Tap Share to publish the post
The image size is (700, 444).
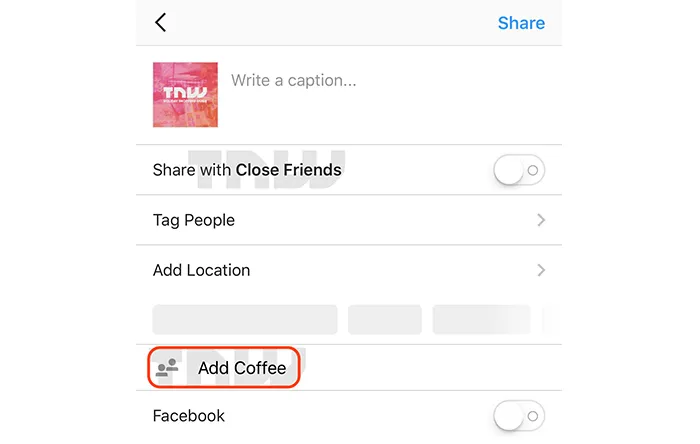click(520, 23)
